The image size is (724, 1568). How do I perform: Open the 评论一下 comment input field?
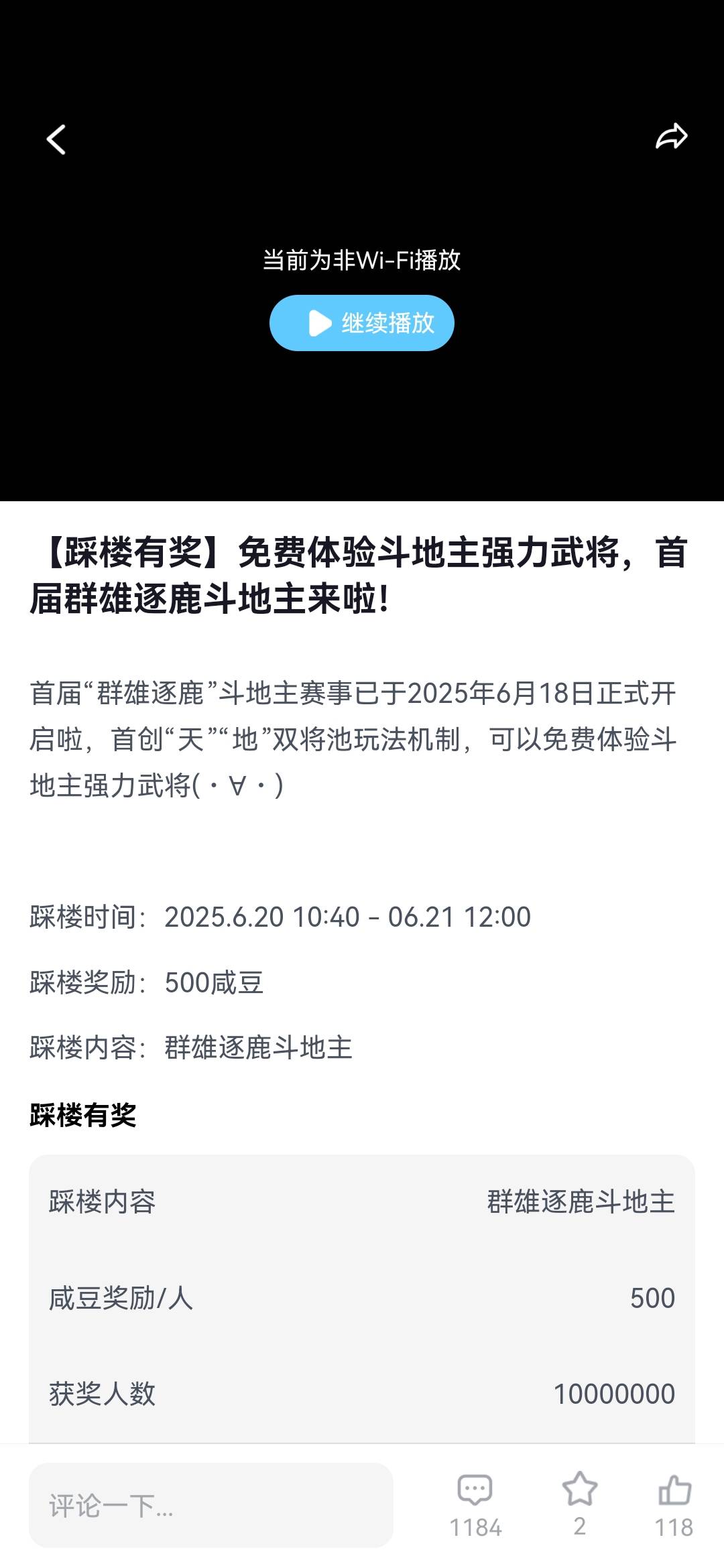(x=211, y=1505)
